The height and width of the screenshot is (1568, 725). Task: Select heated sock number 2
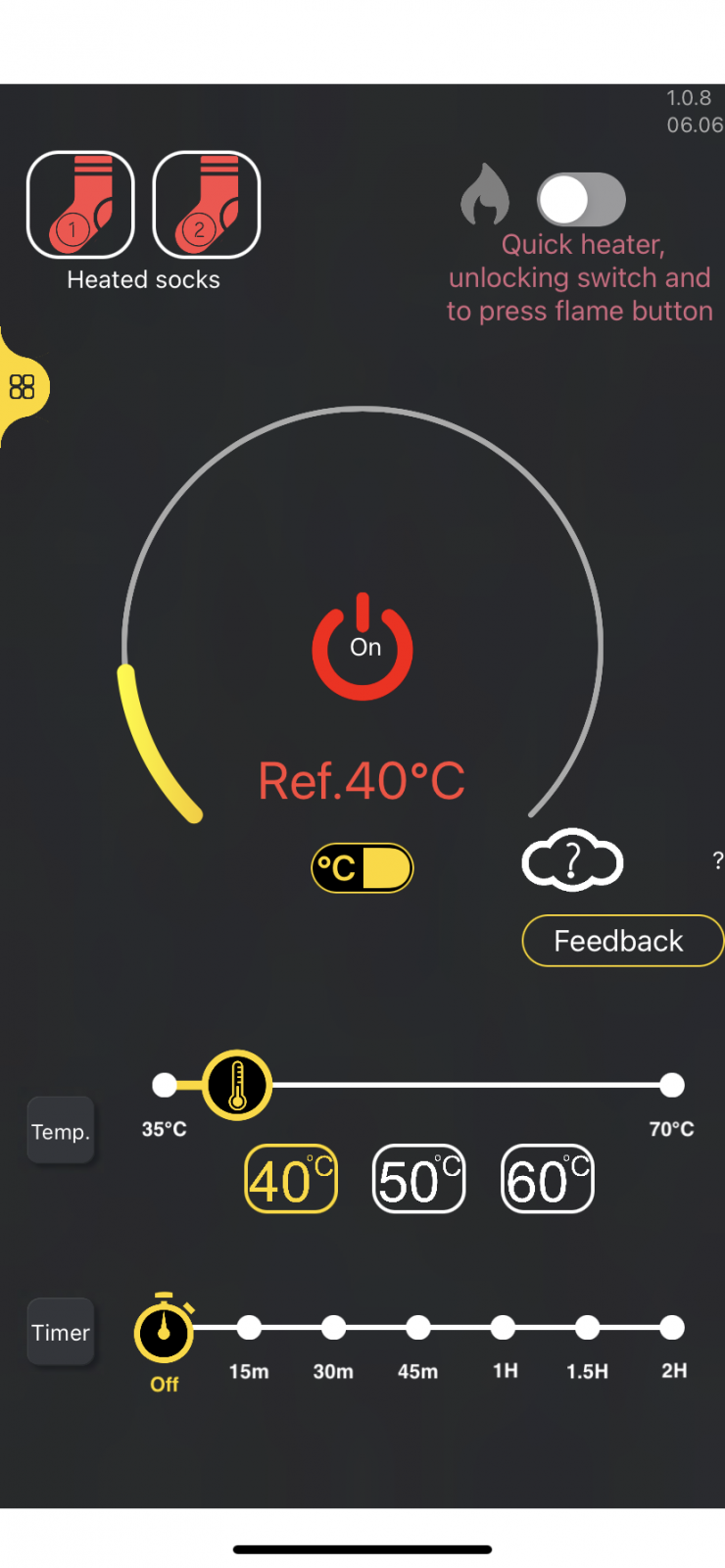pos(207,205)
